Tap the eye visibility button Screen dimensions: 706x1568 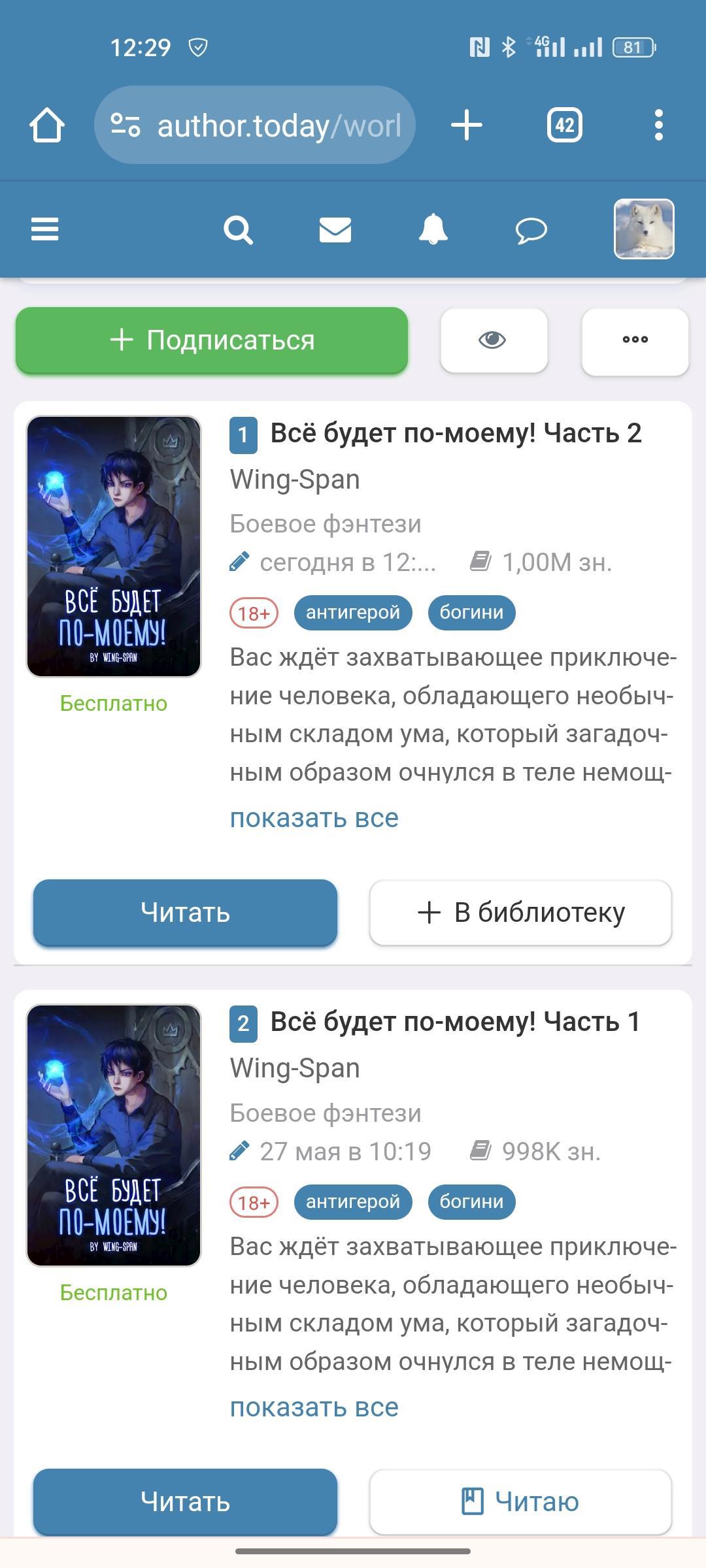tap(494, 340)
